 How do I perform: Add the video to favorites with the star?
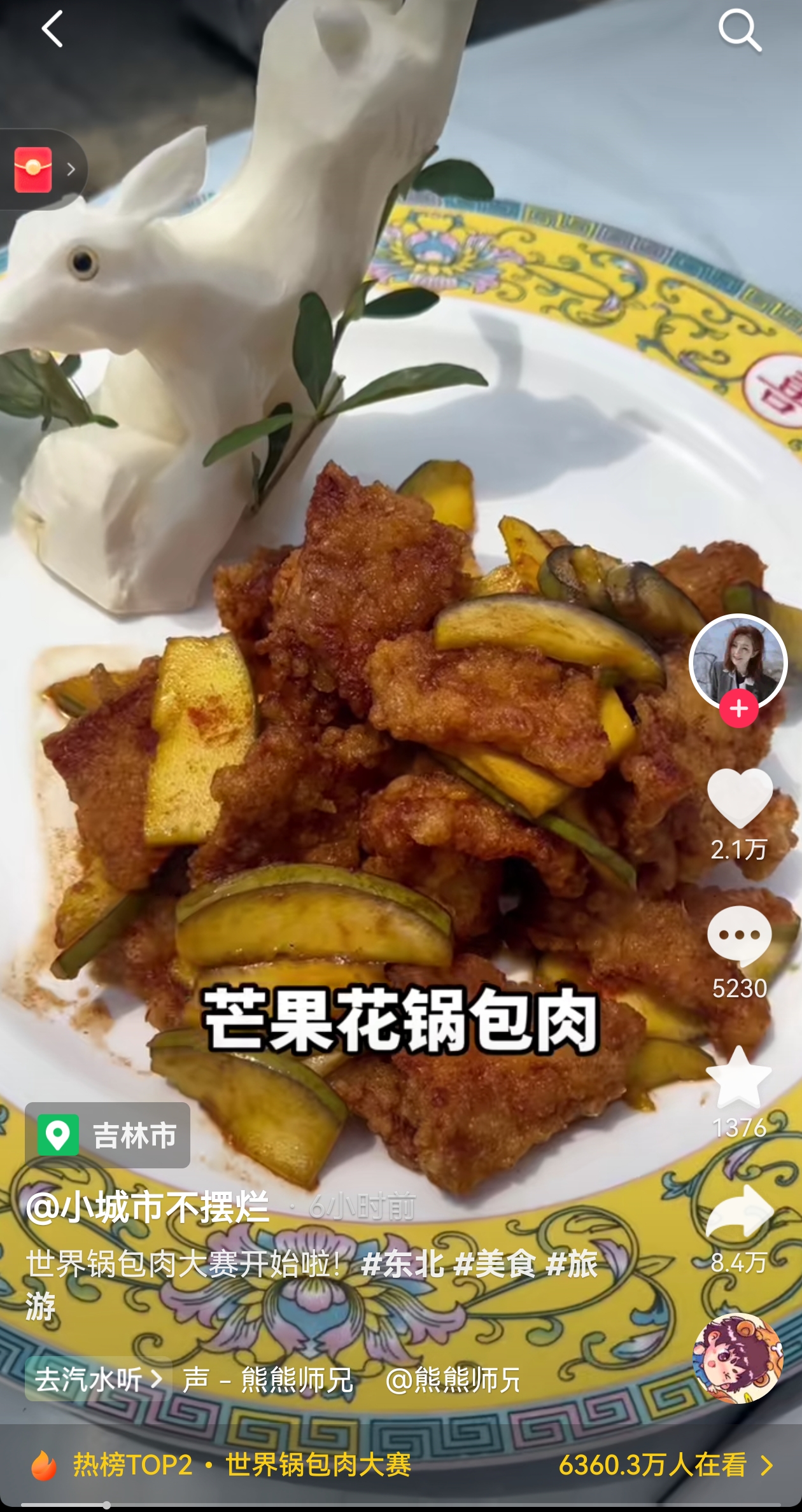(739, 1077)
